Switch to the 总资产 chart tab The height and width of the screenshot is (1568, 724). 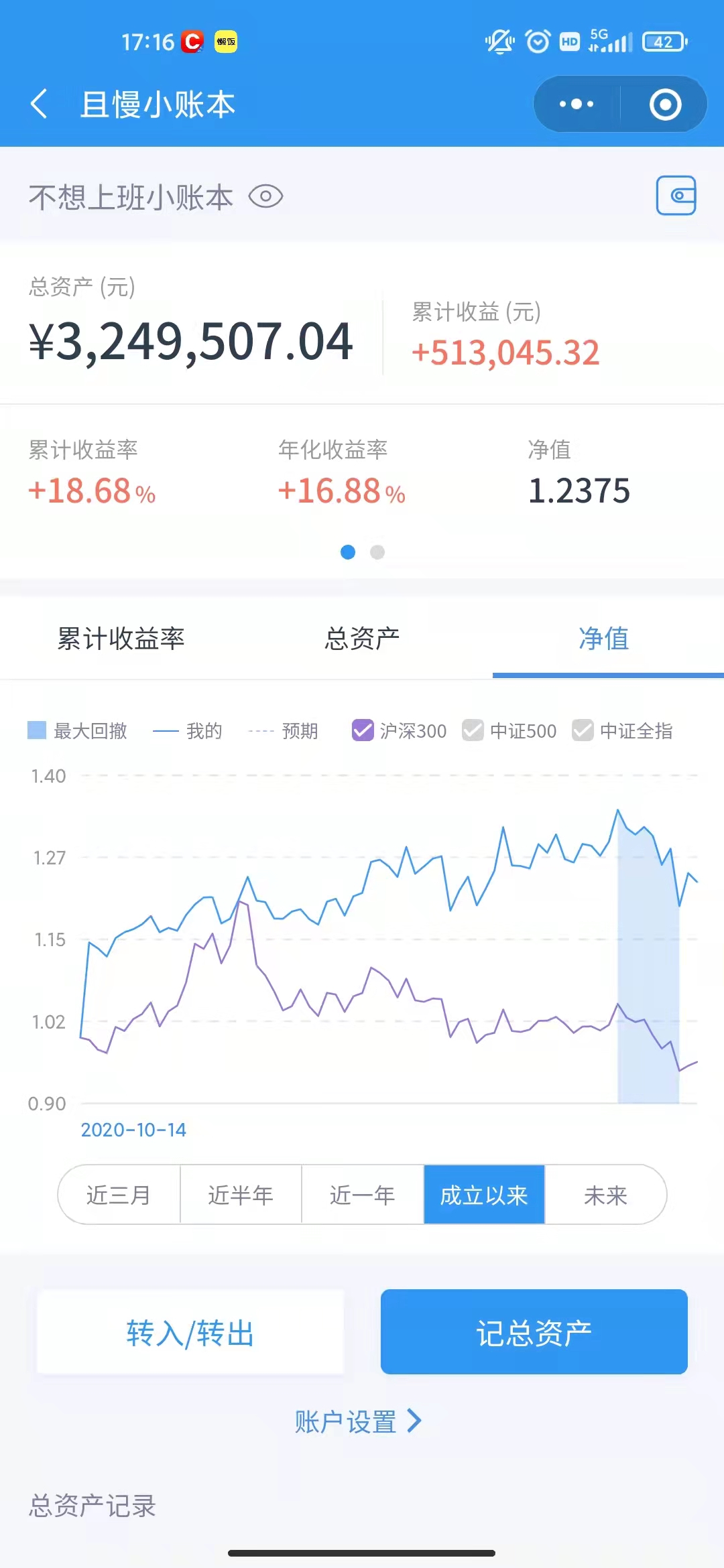pos(362,639)
